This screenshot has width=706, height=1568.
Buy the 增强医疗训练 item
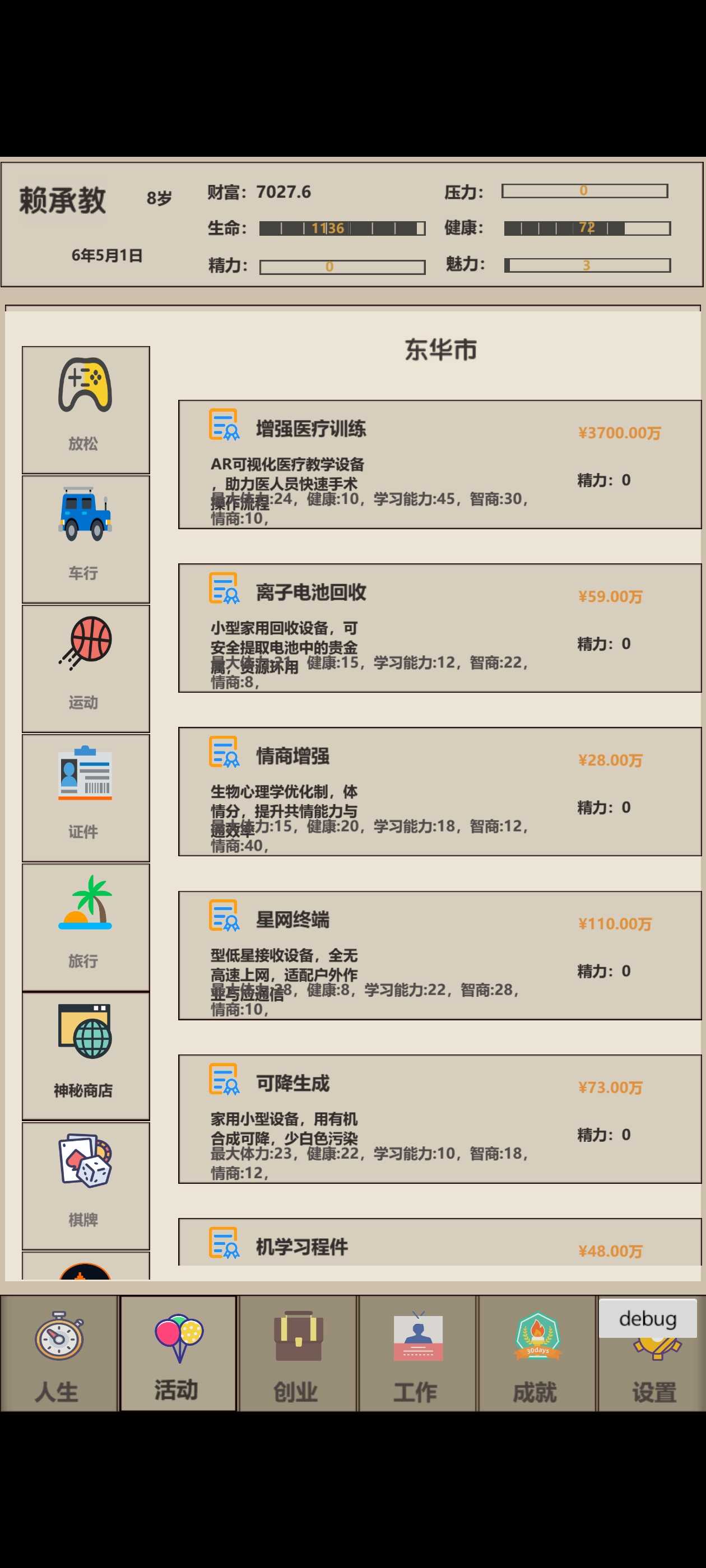click(439, 464)
